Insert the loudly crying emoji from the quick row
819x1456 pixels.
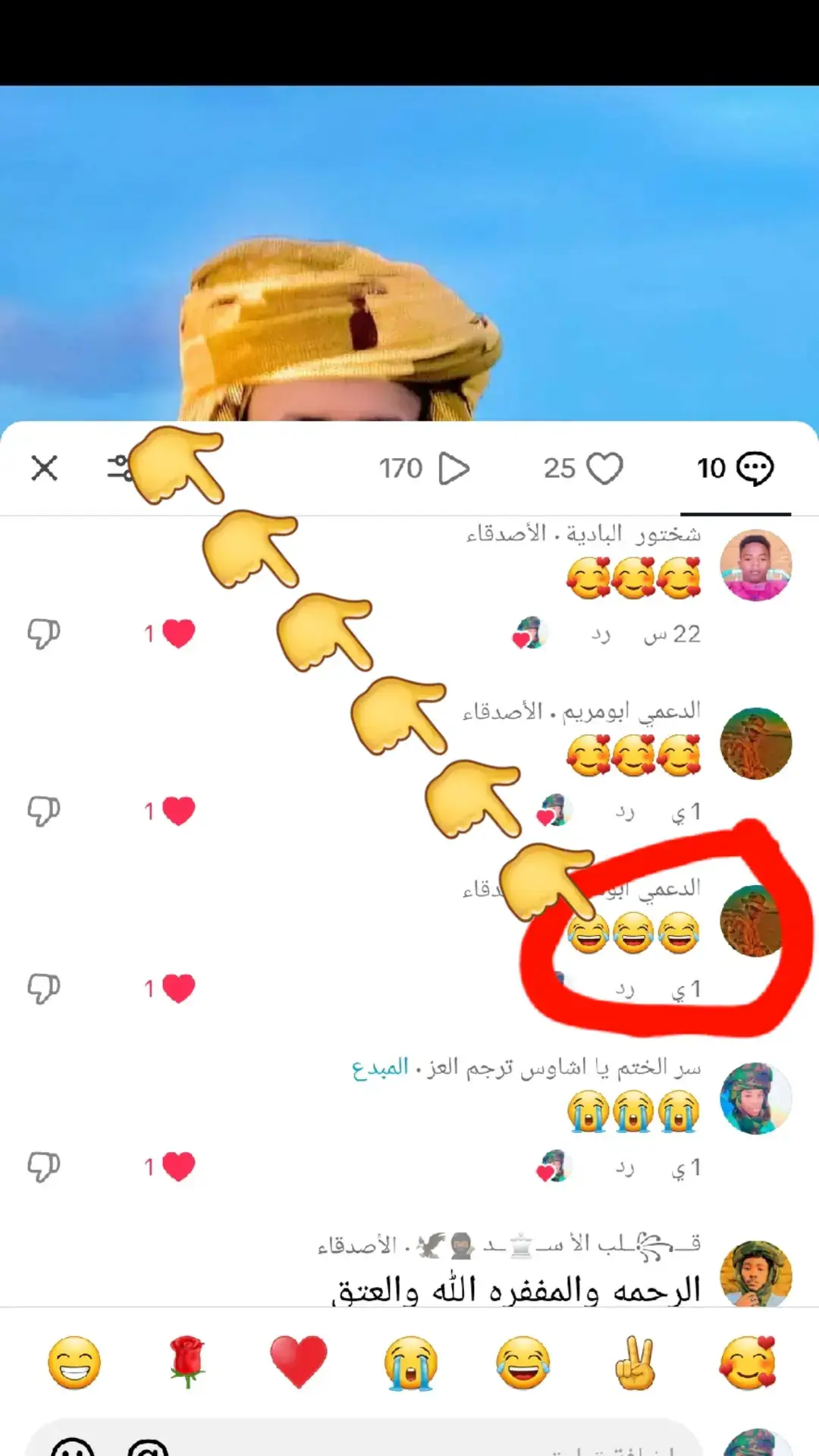[x=411, y=1363]
